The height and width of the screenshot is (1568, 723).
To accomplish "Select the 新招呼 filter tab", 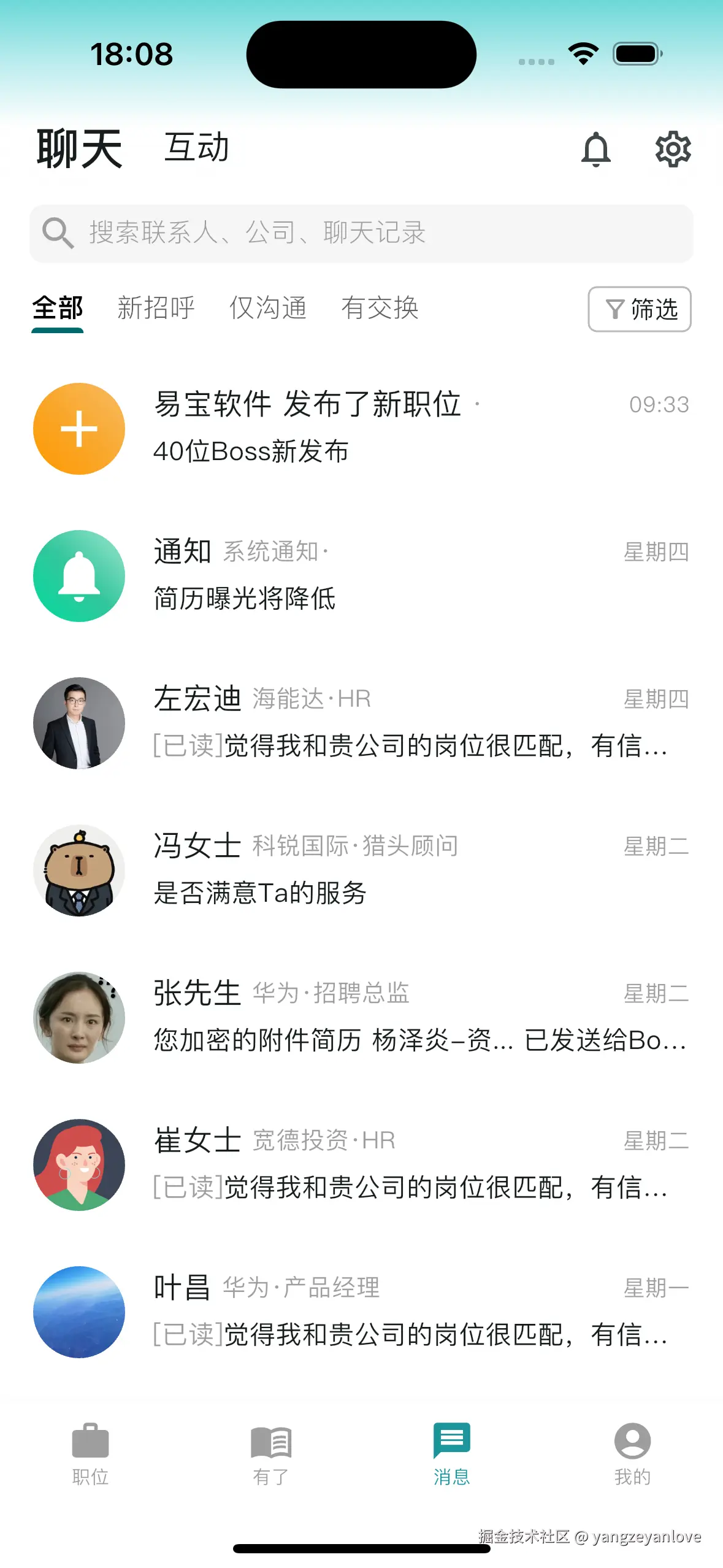I will pos(156,309).
